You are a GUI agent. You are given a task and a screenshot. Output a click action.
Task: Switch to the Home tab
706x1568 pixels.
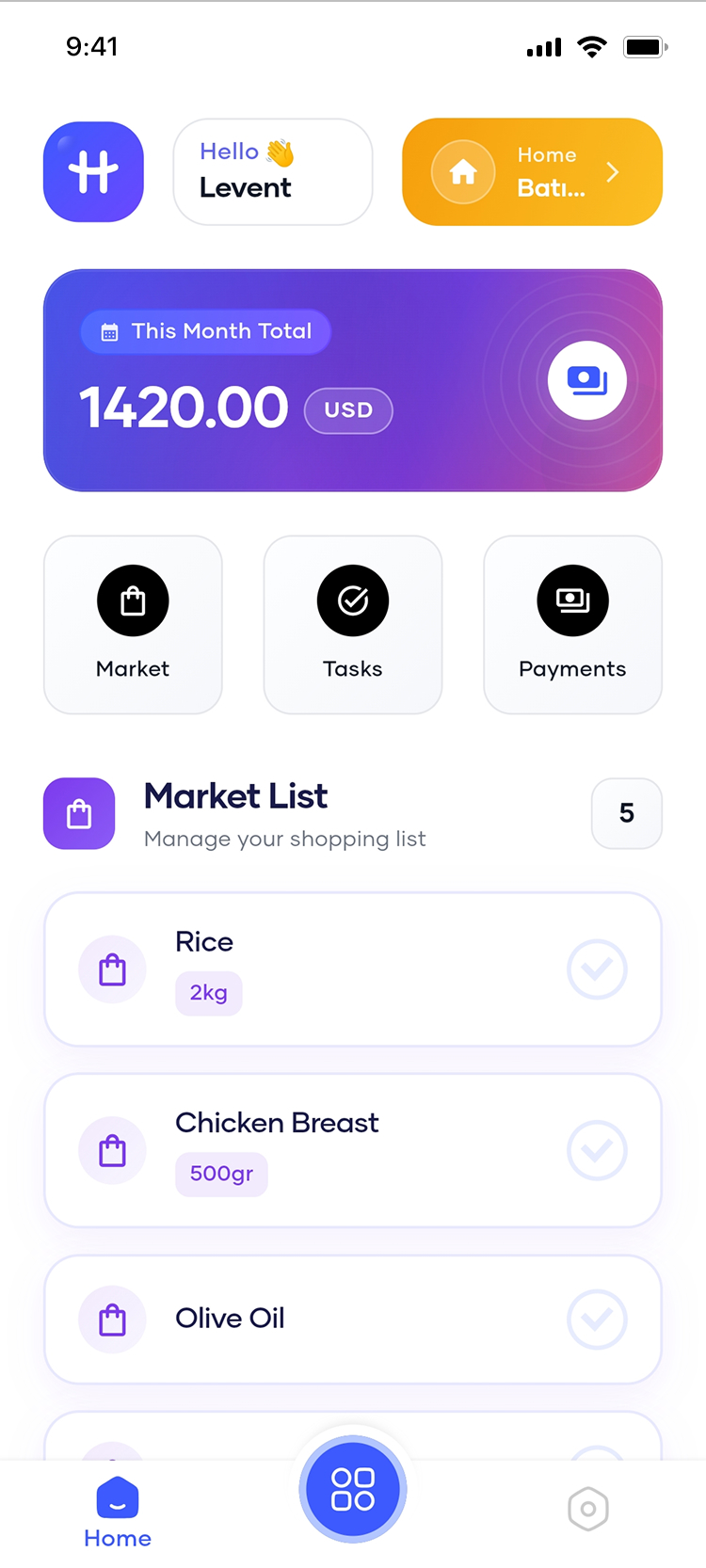pyautogui.click(x=118, y=1512)
